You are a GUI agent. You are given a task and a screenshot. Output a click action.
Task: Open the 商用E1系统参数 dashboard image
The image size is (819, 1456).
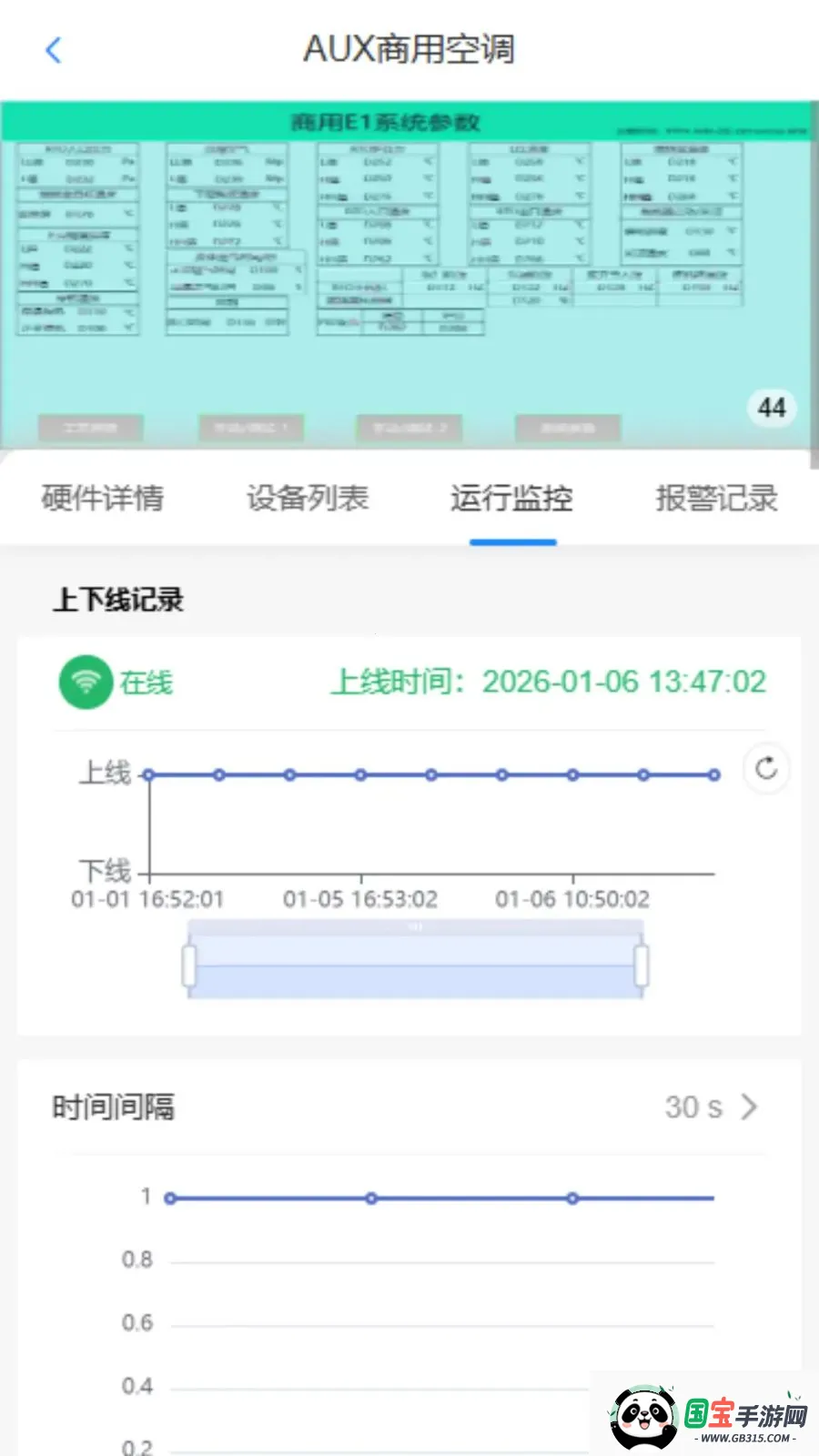click(409, 273)
